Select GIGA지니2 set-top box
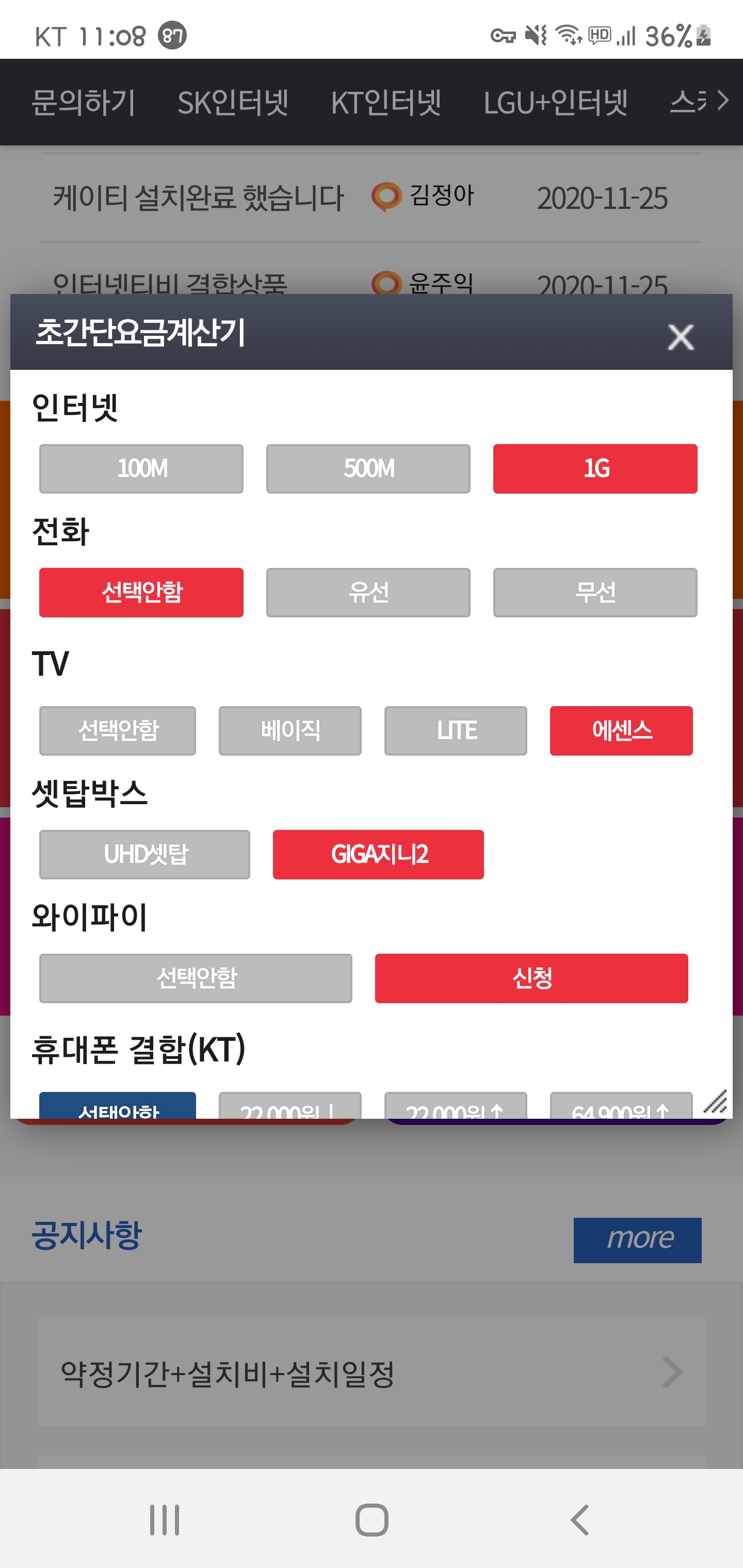 (x=378, y=854)
